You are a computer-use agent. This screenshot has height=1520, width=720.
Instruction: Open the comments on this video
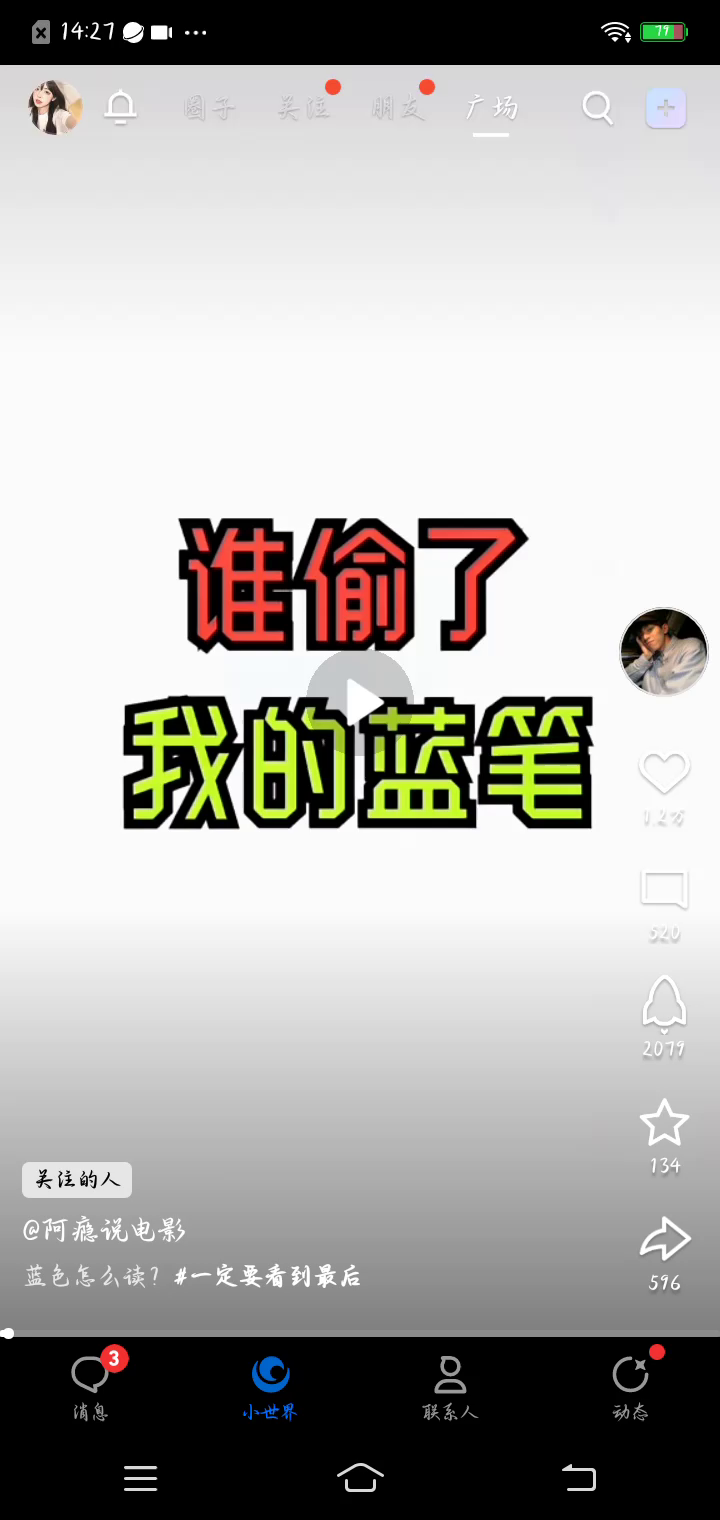[x=664, y=890]
